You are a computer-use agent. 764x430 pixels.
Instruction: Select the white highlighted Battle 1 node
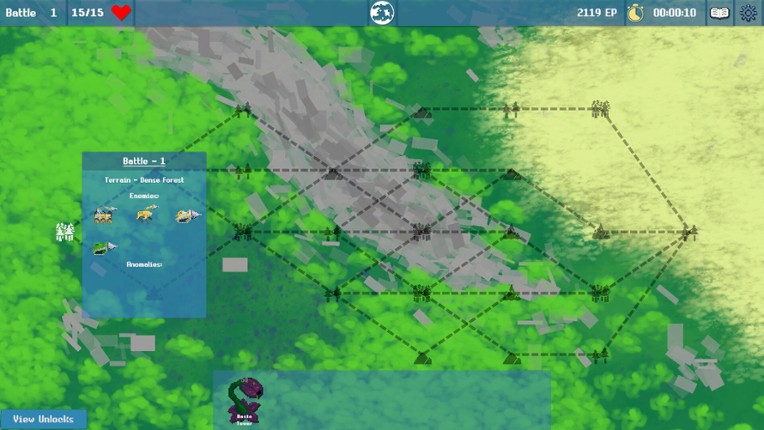click(x=66, y=233)
